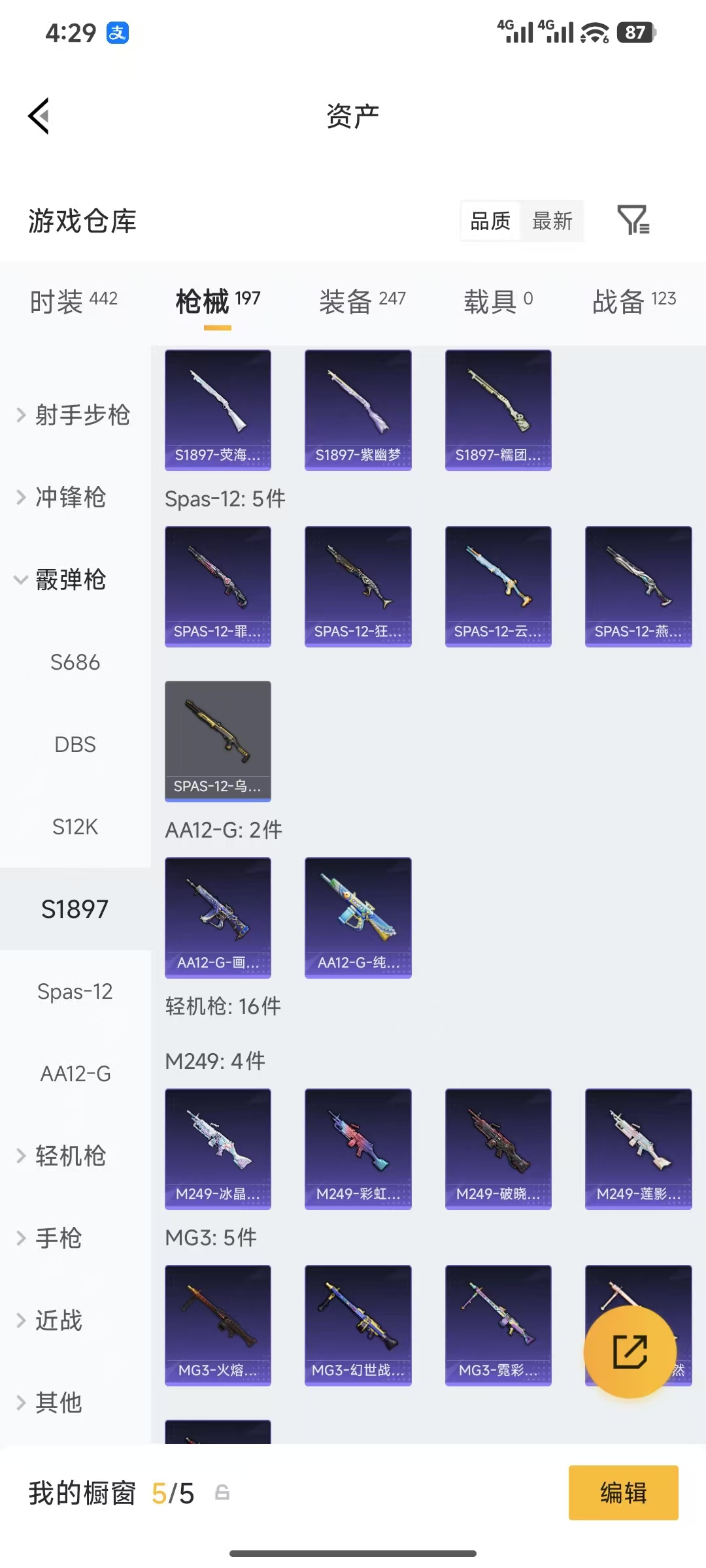Collapse the 霰弹枪 category
Image resolution: width=706 pixels, height=1568 pixels.
coord(72,580)
